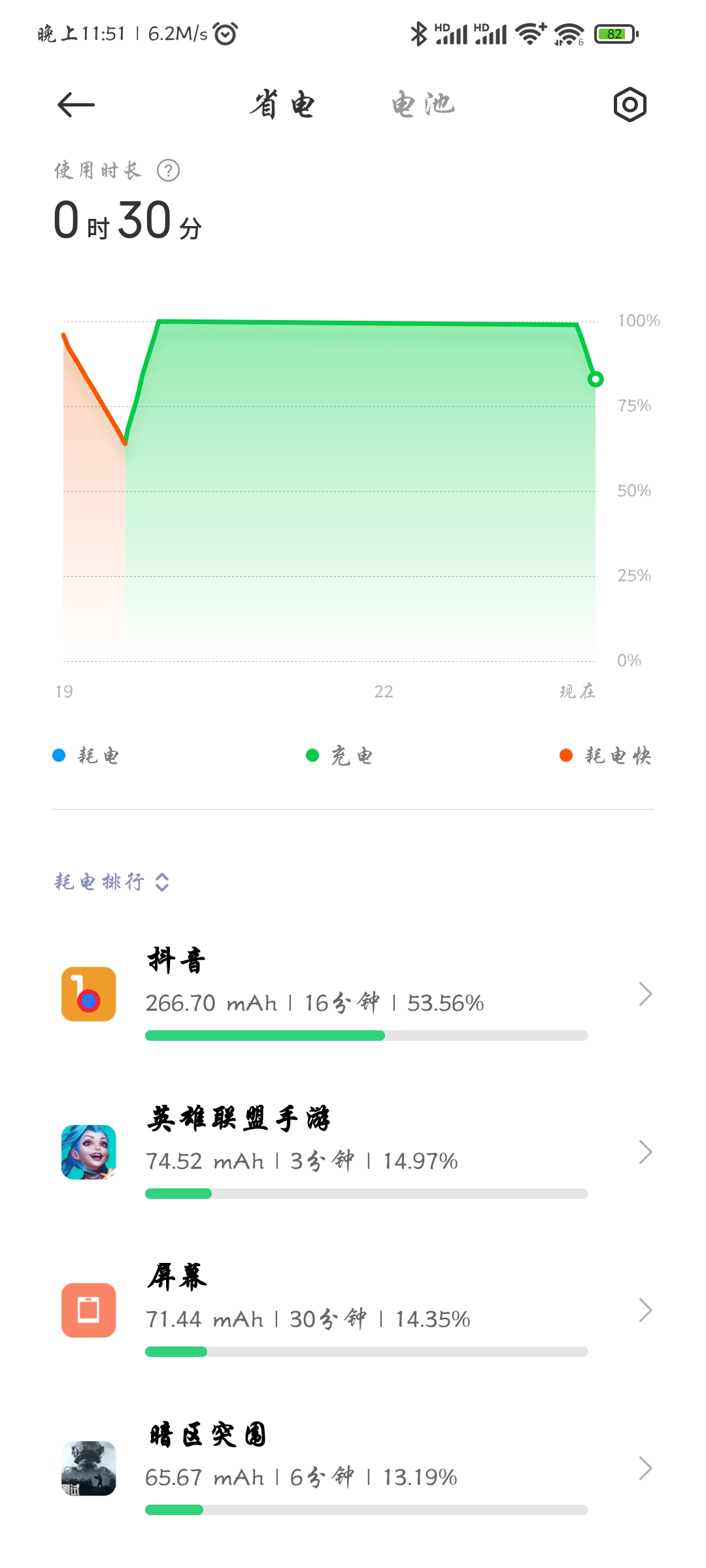This screenshot has height=1568, width=706.
Task: Switch to the 电池 tab
Action: (423, 105)
